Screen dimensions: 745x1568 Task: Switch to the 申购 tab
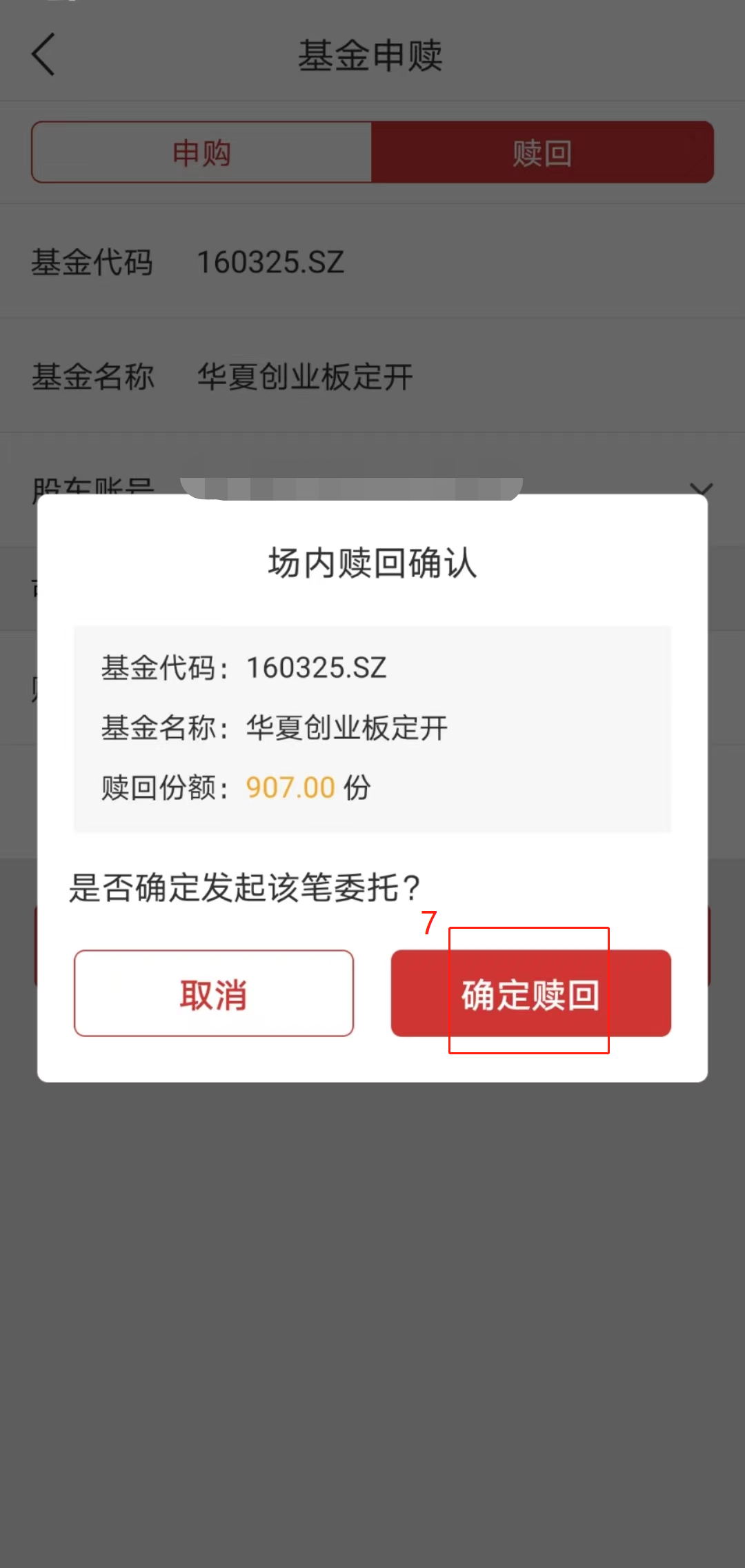coord(201,152)
